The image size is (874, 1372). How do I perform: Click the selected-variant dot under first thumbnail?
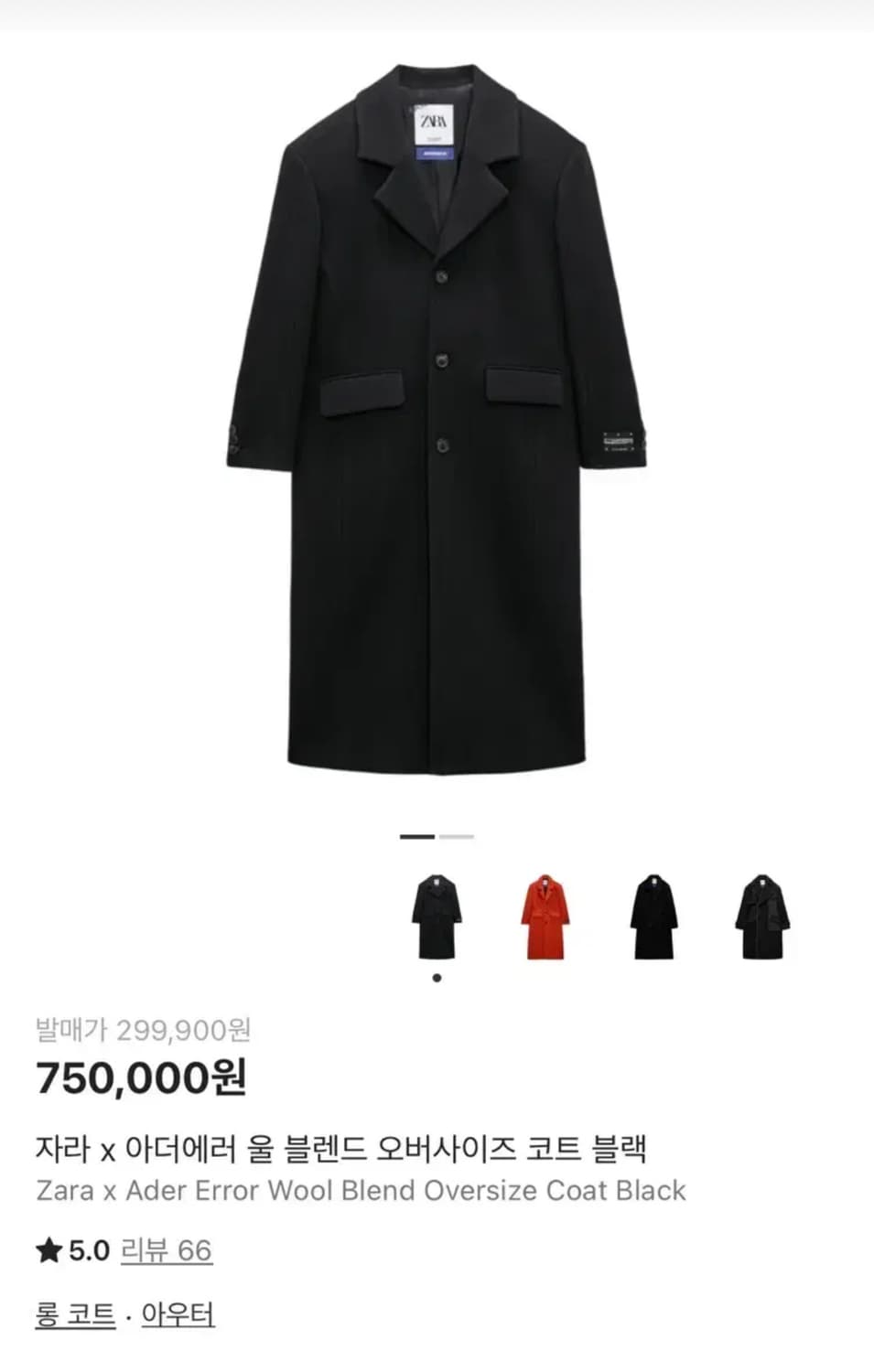pos(437,978)
